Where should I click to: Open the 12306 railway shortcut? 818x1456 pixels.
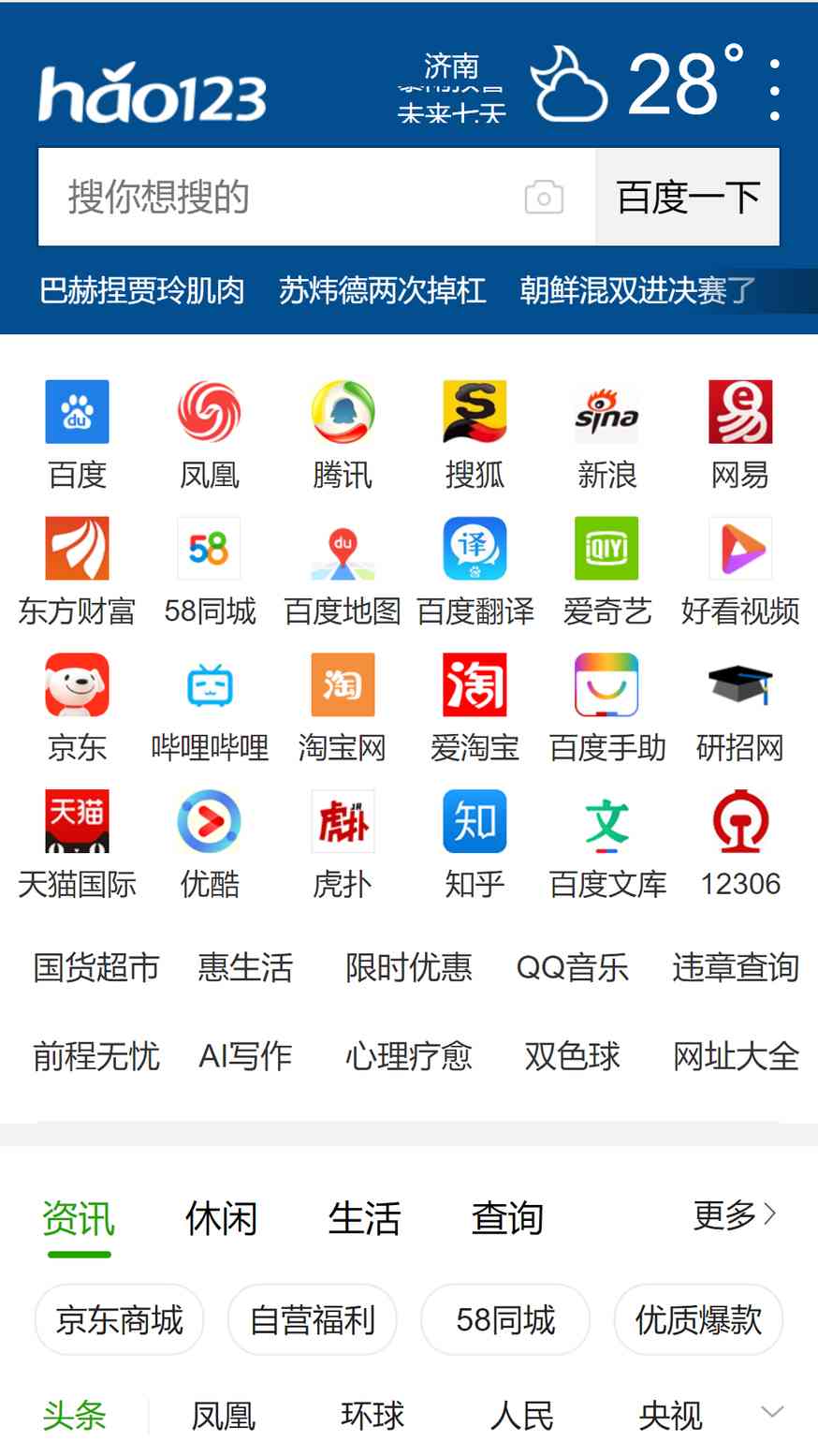[x=740, y=845]
